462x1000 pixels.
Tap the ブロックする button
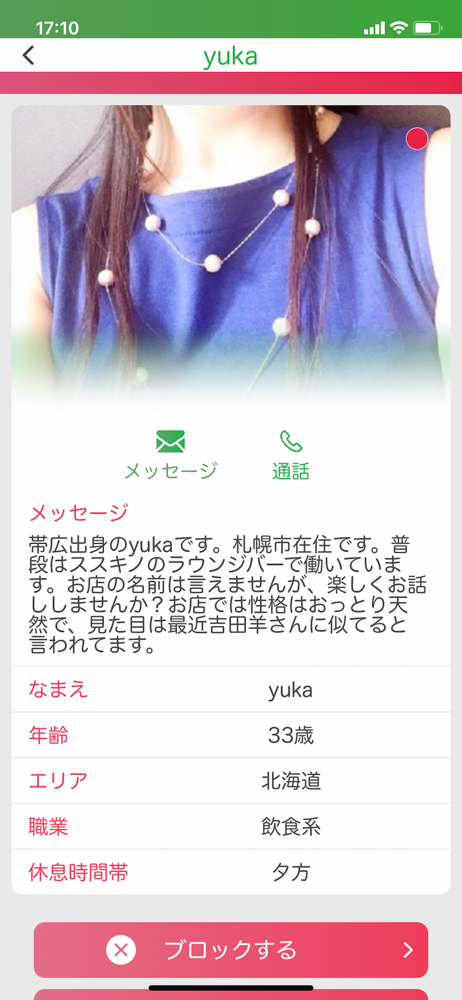[x=231, y=950]
